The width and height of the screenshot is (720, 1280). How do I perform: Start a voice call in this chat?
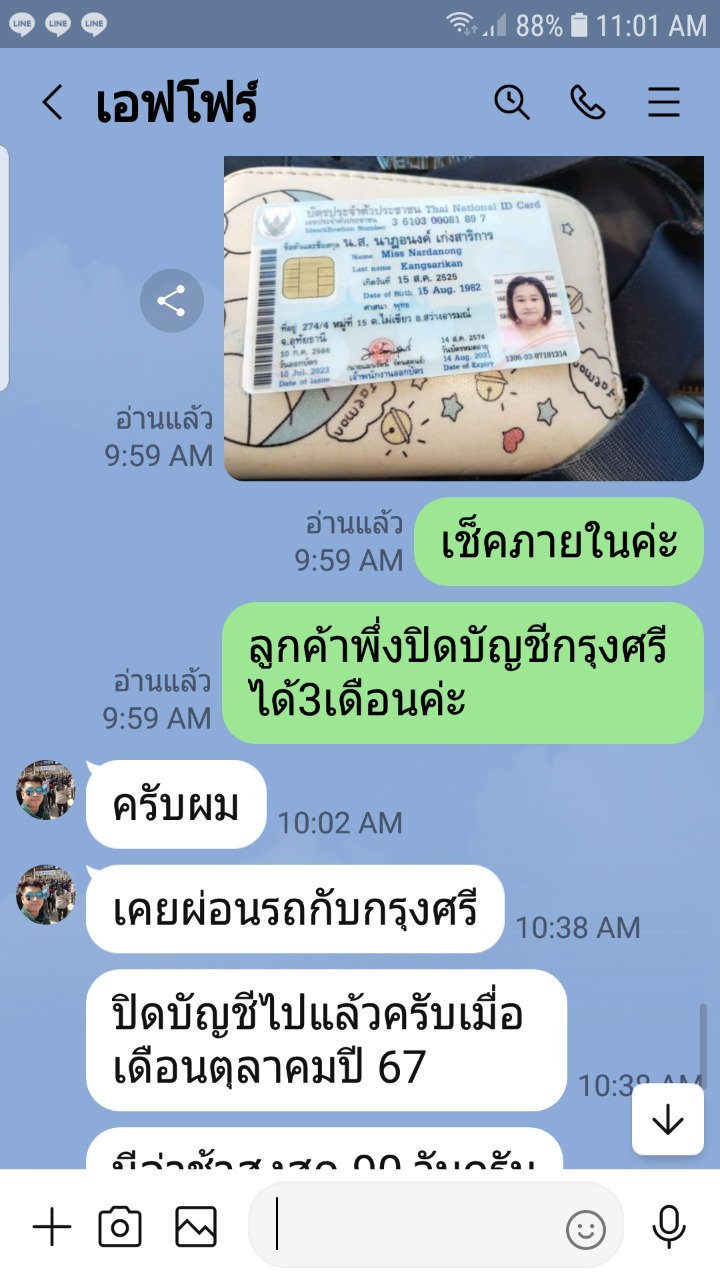[x=587, y=102]
